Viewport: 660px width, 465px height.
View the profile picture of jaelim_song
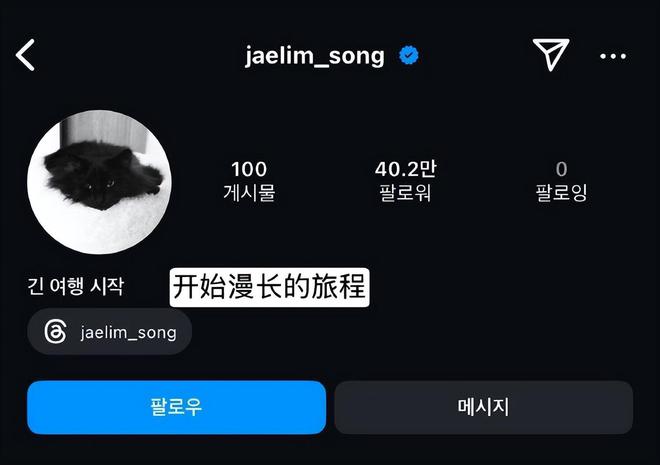[x=99, y=182]
